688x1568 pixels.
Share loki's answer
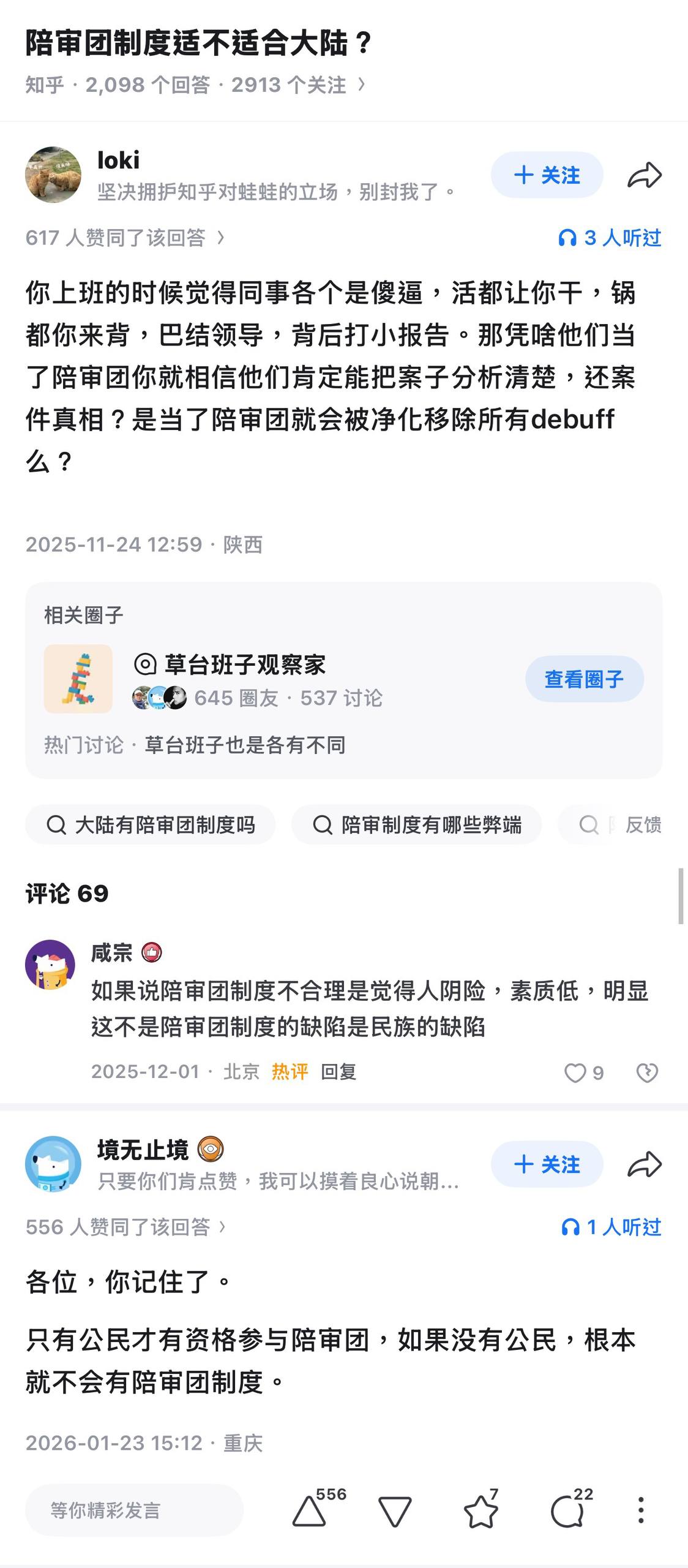pyautogui.click(x=645, y=175)
